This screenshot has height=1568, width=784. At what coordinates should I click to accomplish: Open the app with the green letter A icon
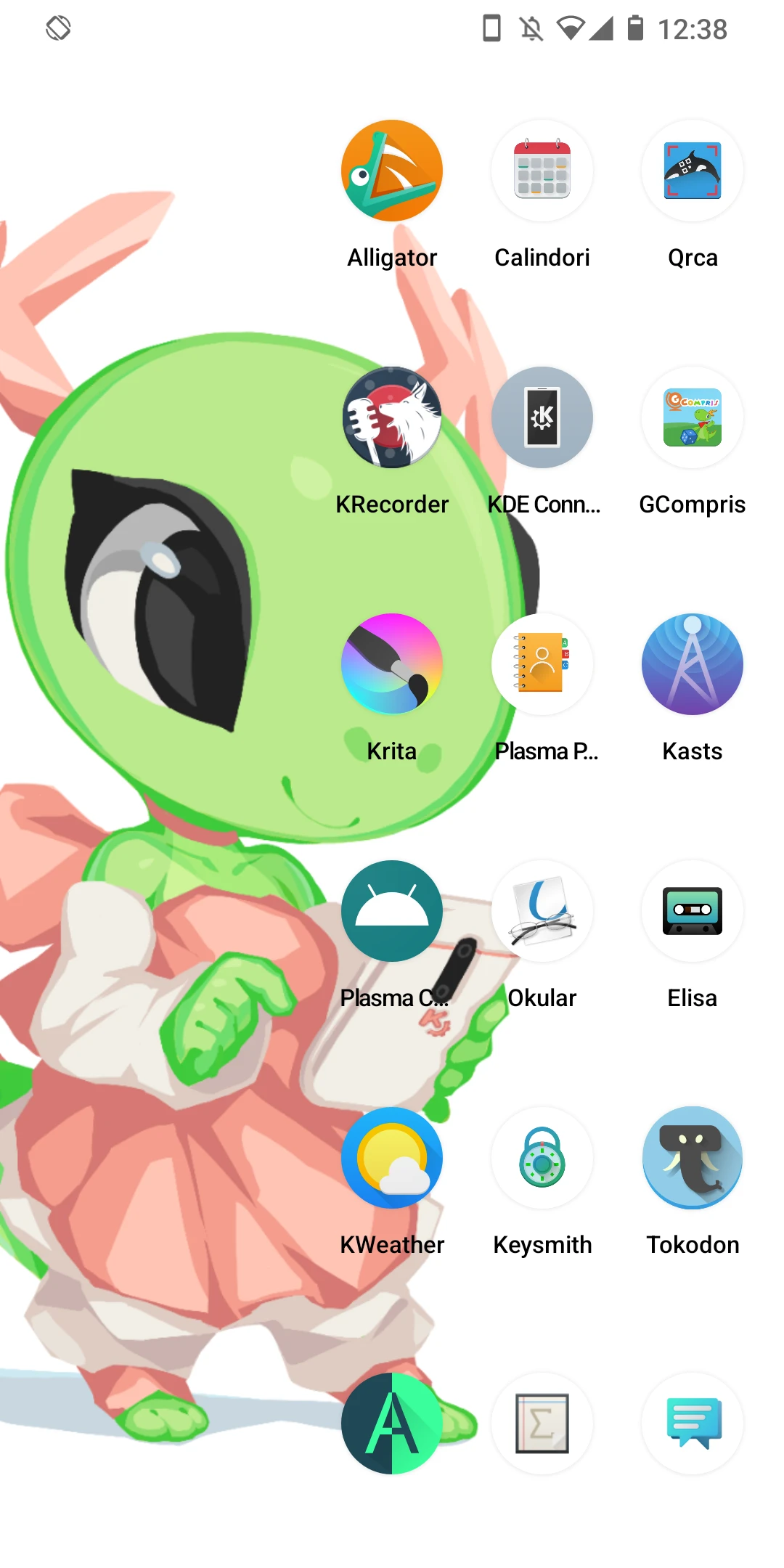[x=392, y=1424]
